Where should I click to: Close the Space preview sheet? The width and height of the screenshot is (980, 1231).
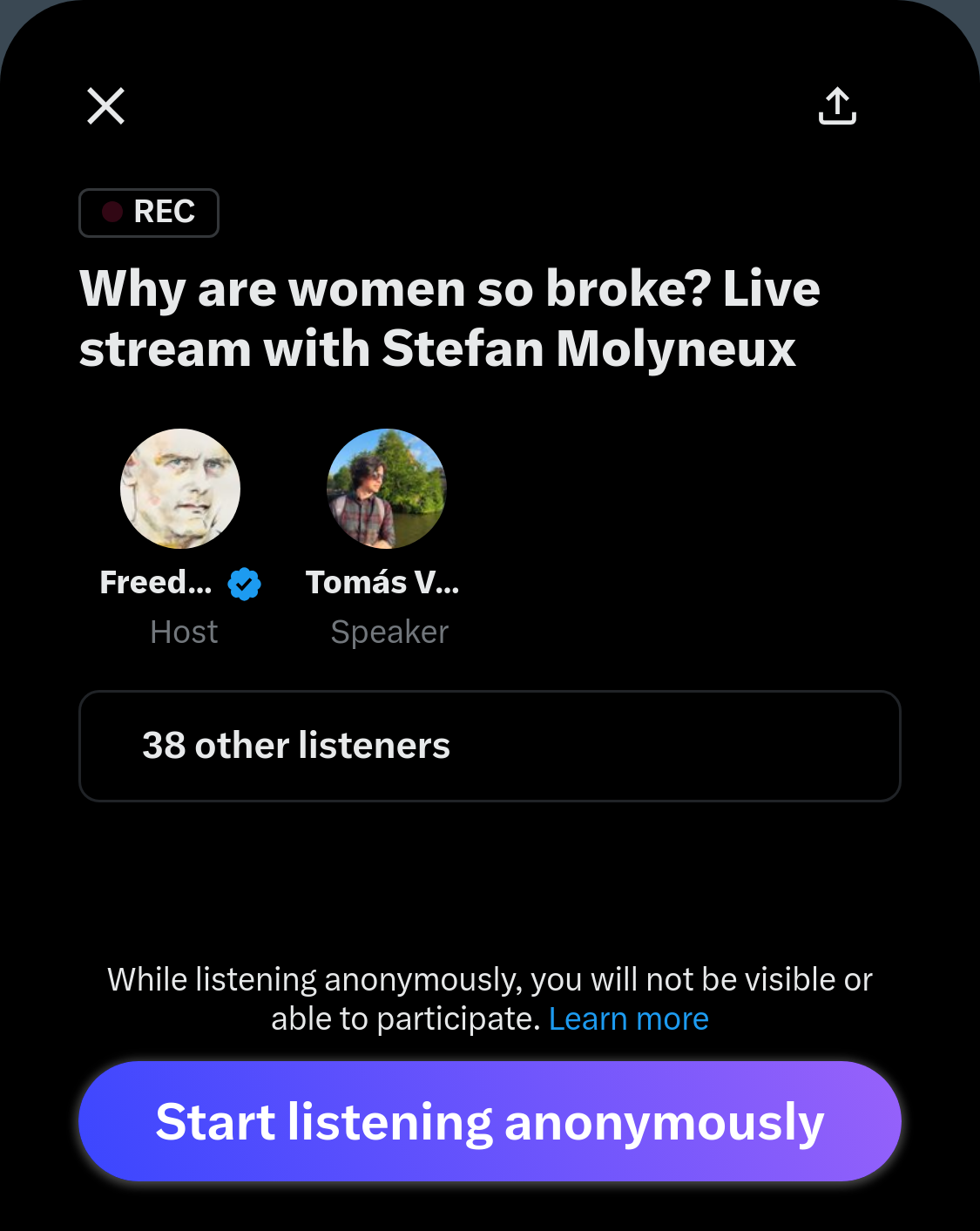(x=106, y=106)
